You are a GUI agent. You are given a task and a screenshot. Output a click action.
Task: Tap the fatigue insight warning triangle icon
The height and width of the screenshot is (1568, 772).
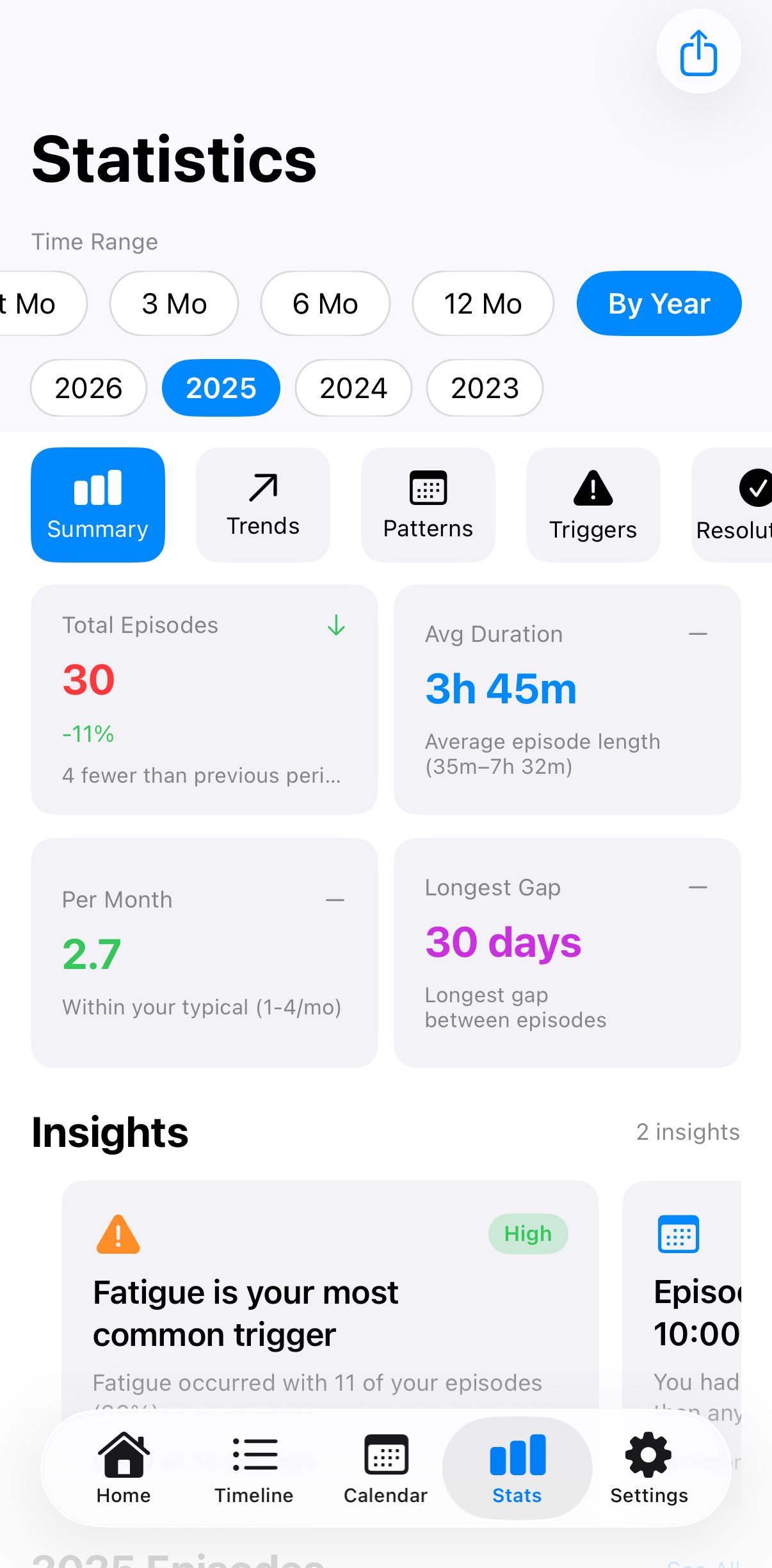(117, 1233)
